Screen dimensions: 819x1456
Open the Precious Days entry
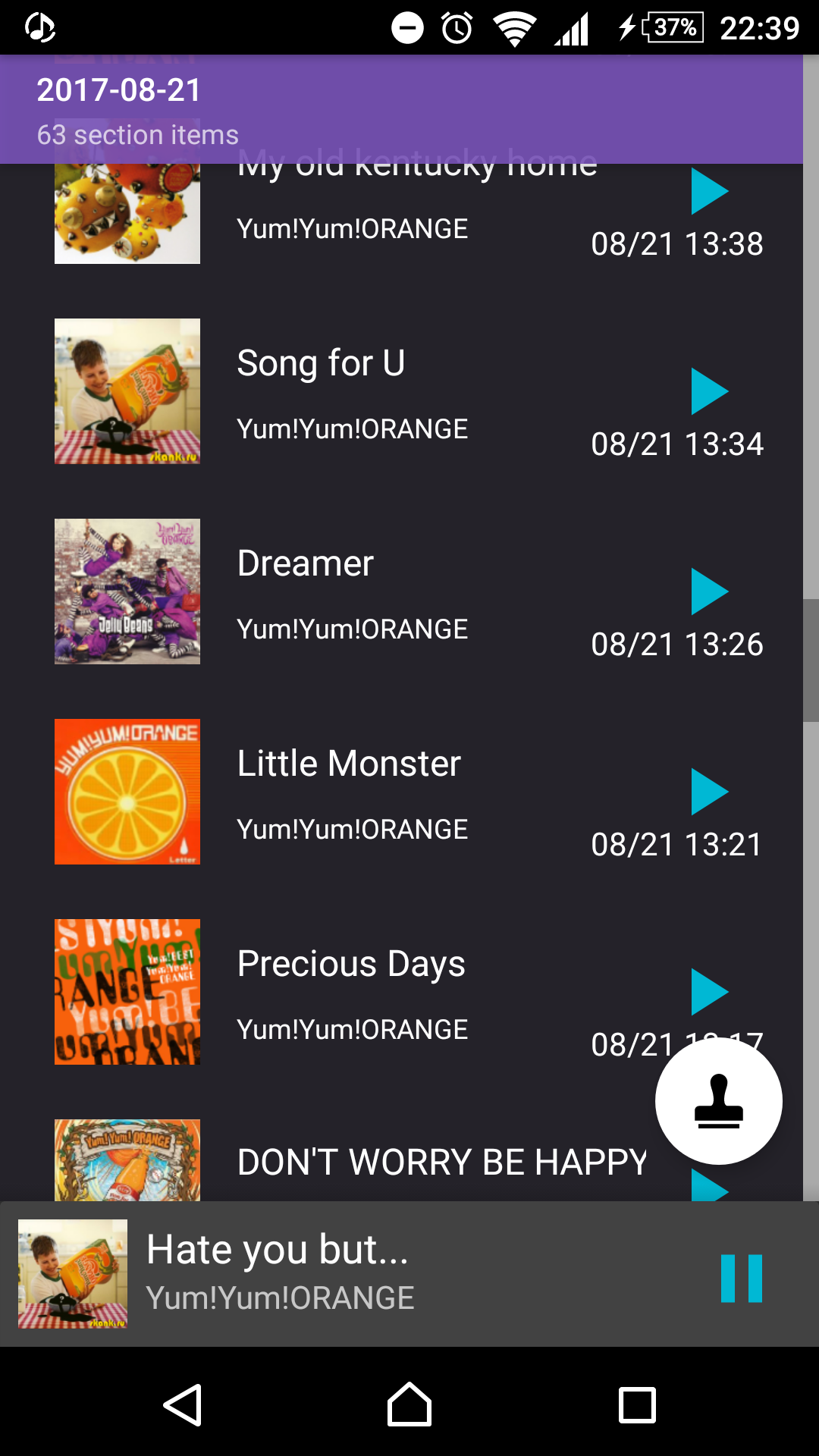[x=379, y=992]
